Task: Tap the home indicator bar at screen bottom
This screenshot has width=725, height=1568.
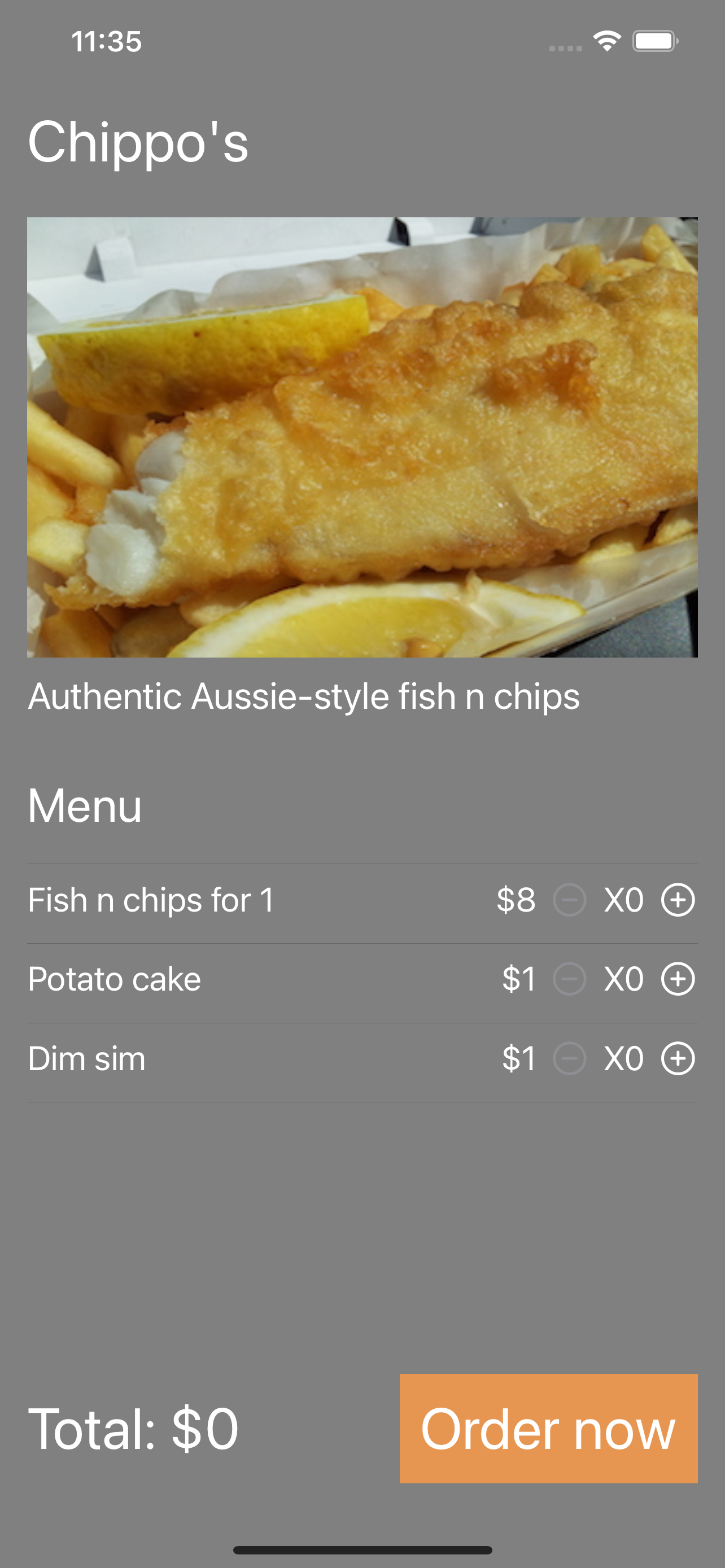Action: pyautogui.click(x=362, y=1549)
